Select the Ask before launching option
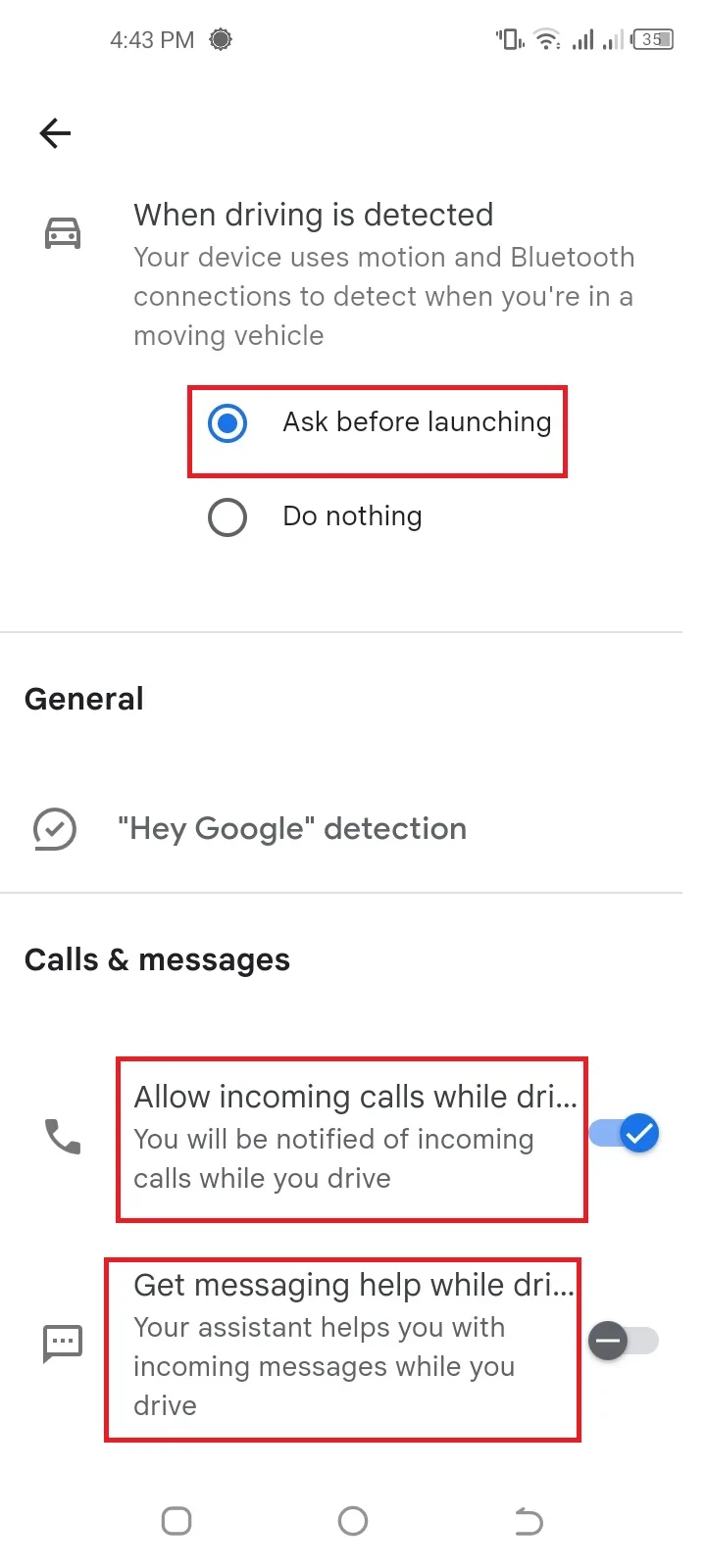 click(227, 423)
